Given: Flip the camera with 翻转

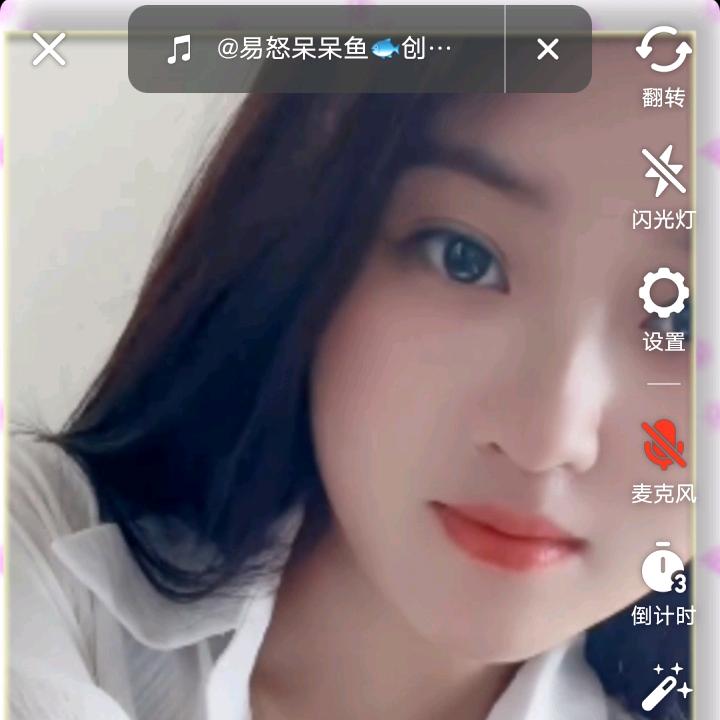Looking at the screenshot, I should coord(664,62).
